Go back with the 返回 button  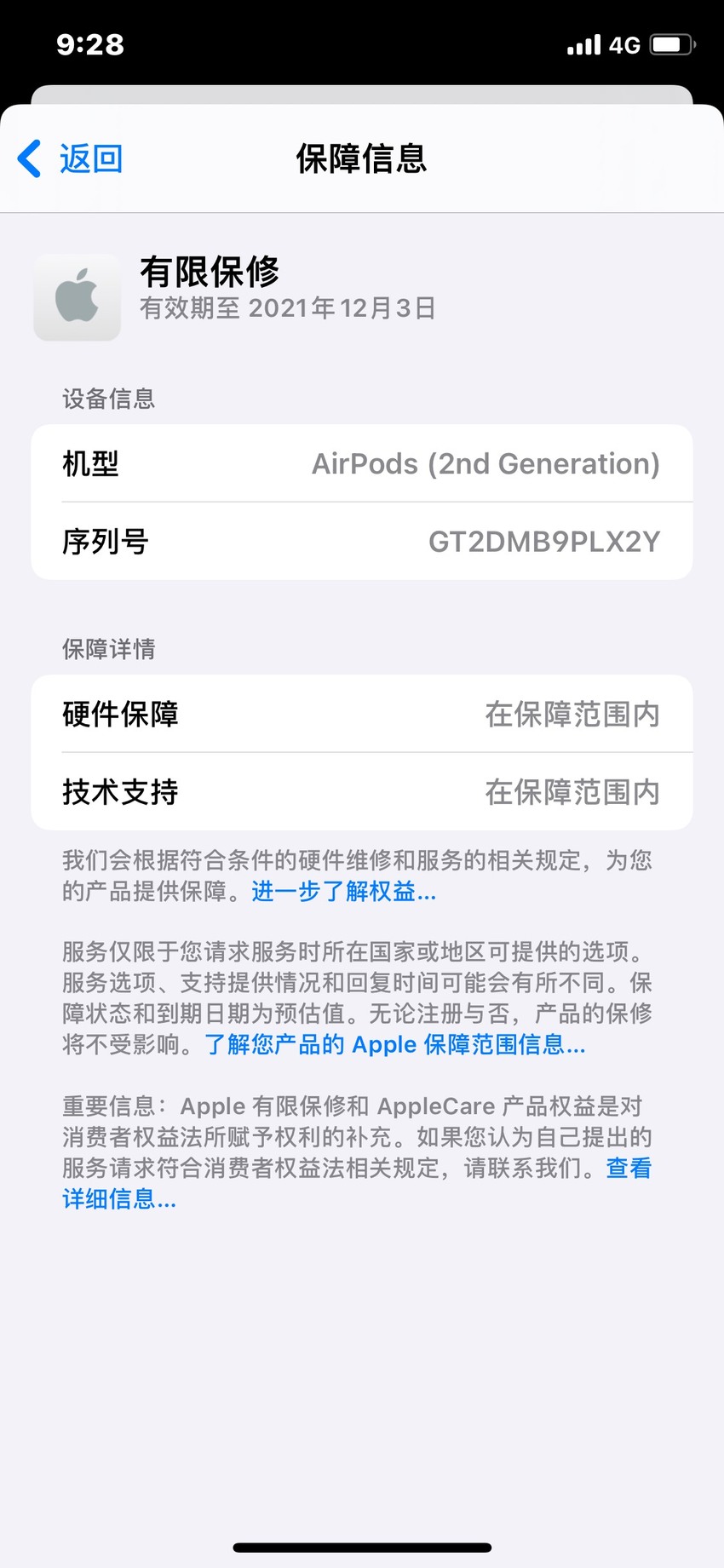[71, 159]
